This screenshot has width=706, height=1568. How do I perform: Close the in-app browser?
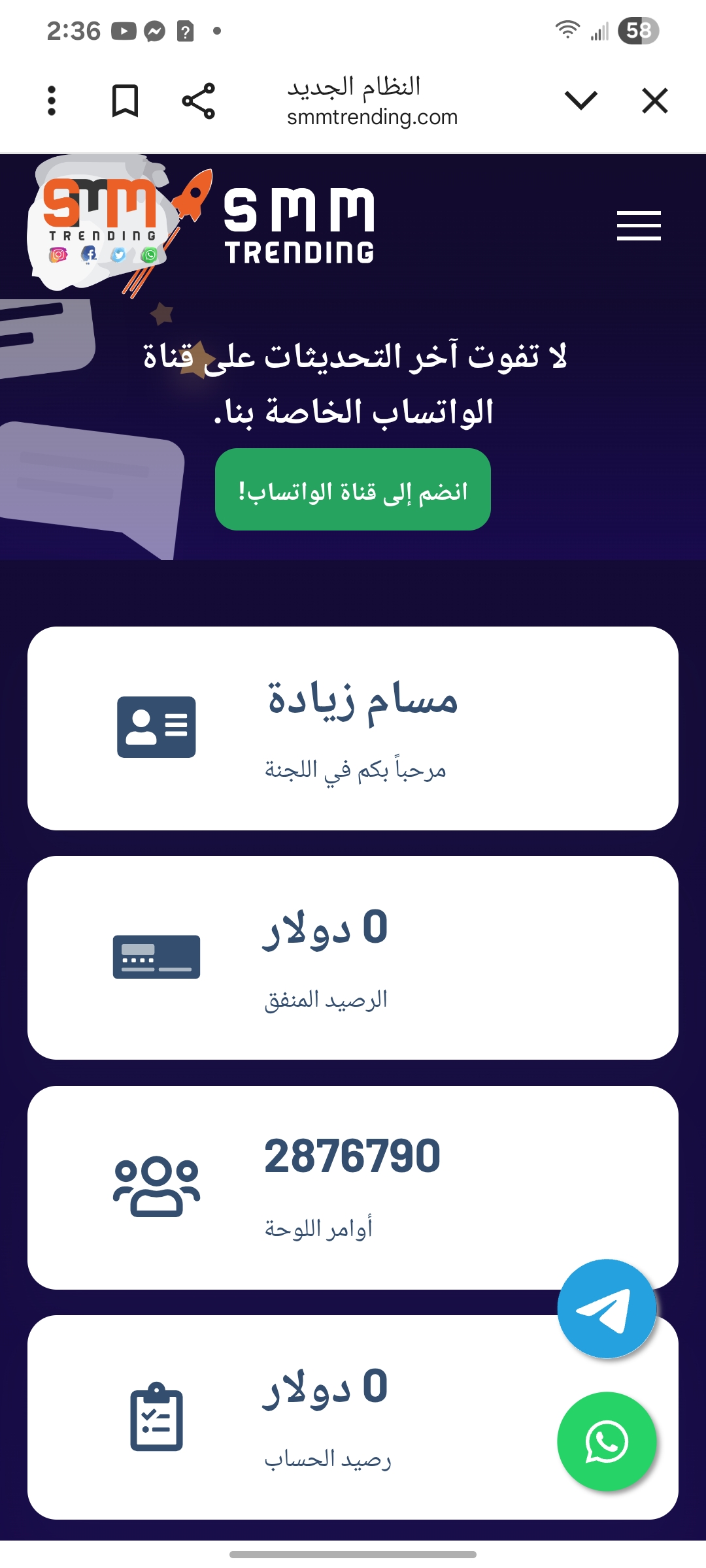(x=654, y=101)
